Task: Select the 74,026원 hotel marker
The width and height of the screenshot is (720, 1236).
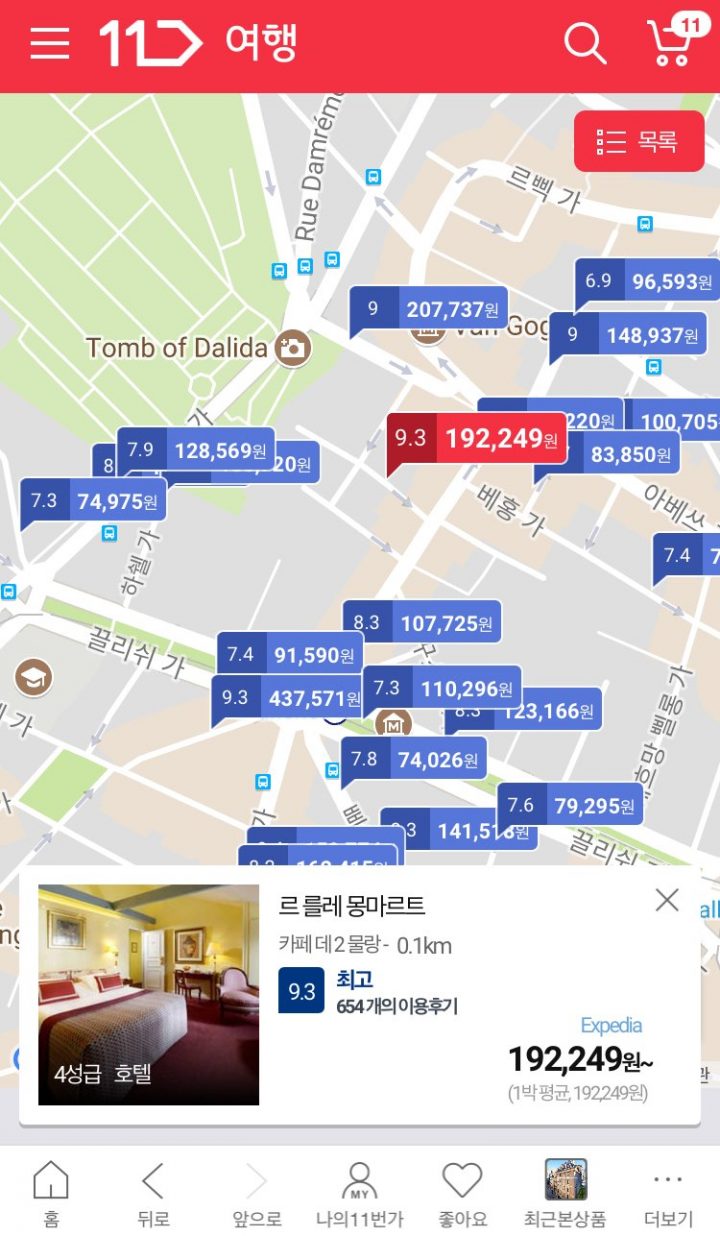Action: click(416, 760)
